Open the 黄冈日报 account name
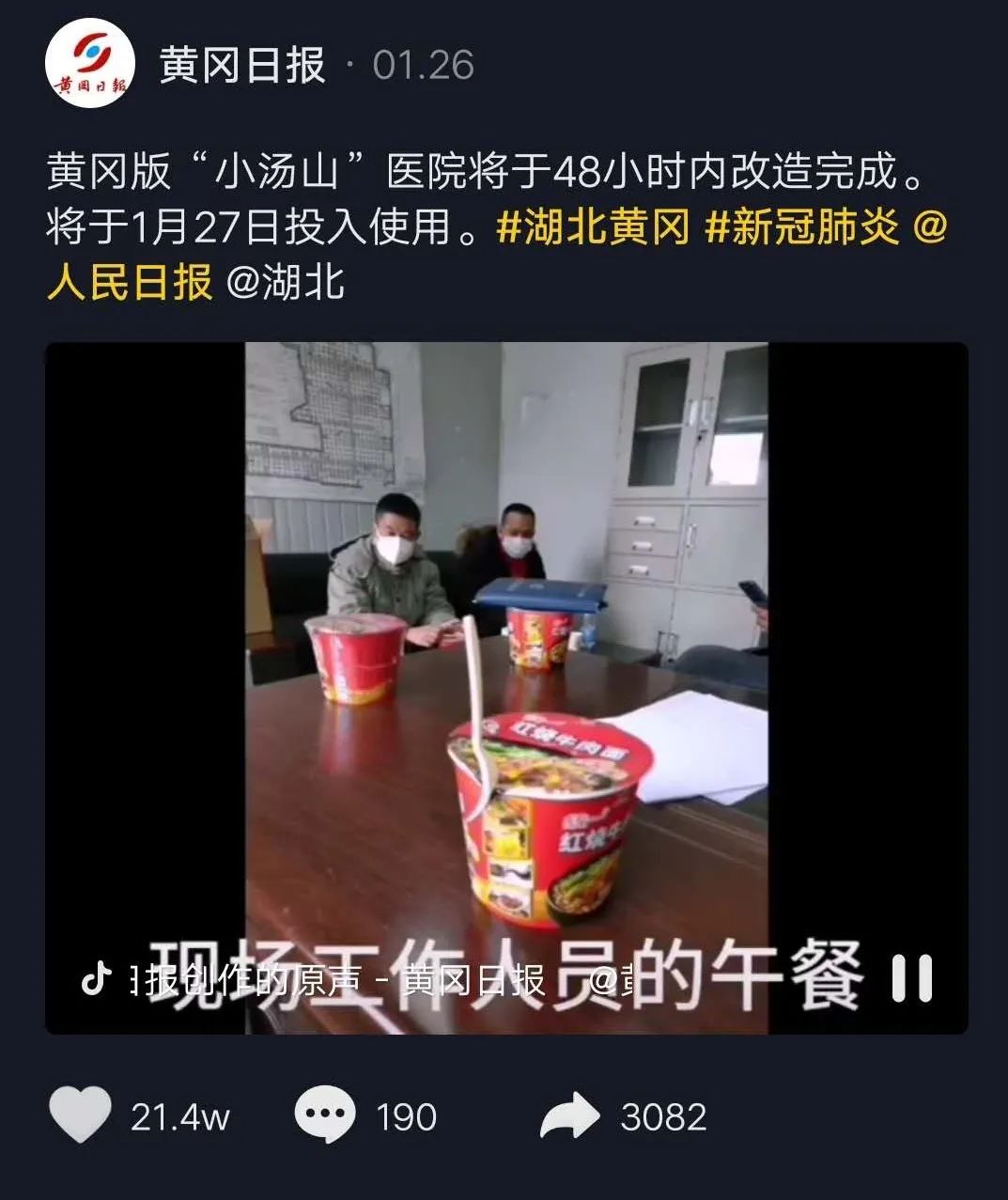This screenshot has height=1200, width=1008. 242,65
